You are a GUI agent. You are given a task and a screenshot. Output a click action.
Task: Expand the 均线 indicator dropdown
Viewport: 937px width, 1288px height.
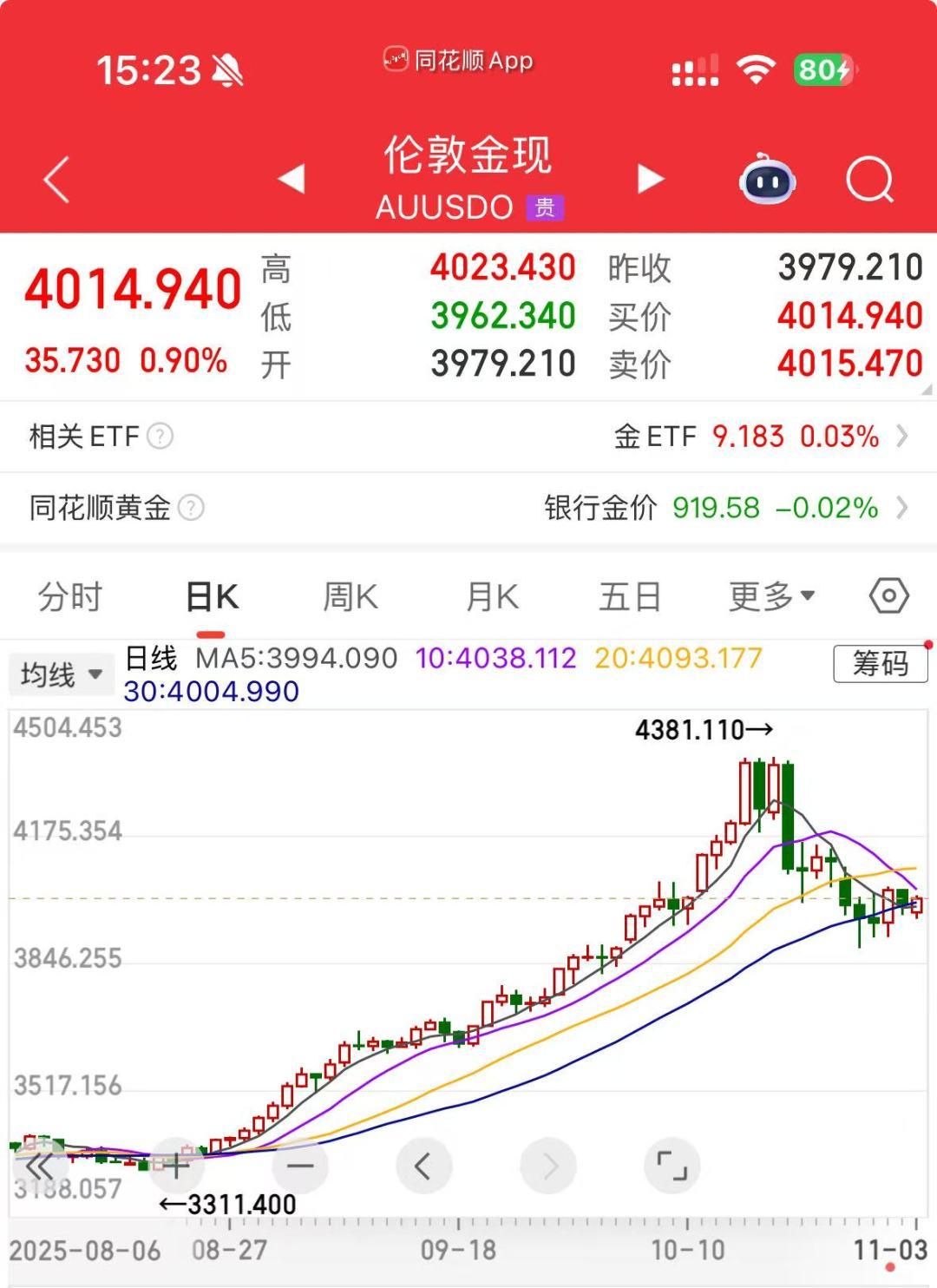(x=61, y=674)
